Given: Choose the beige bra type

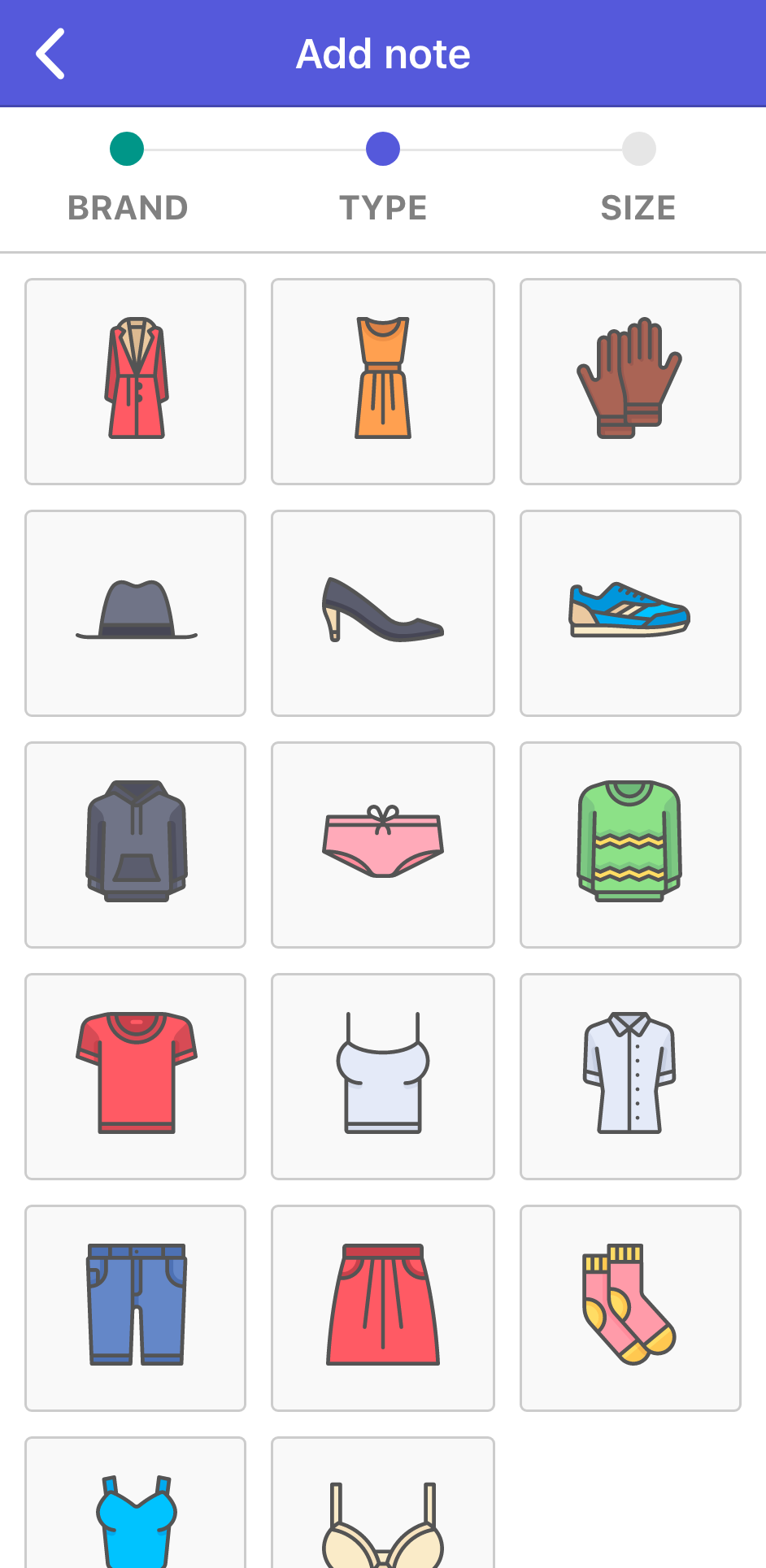Looking at the screenshot, I should point(383,1512).
